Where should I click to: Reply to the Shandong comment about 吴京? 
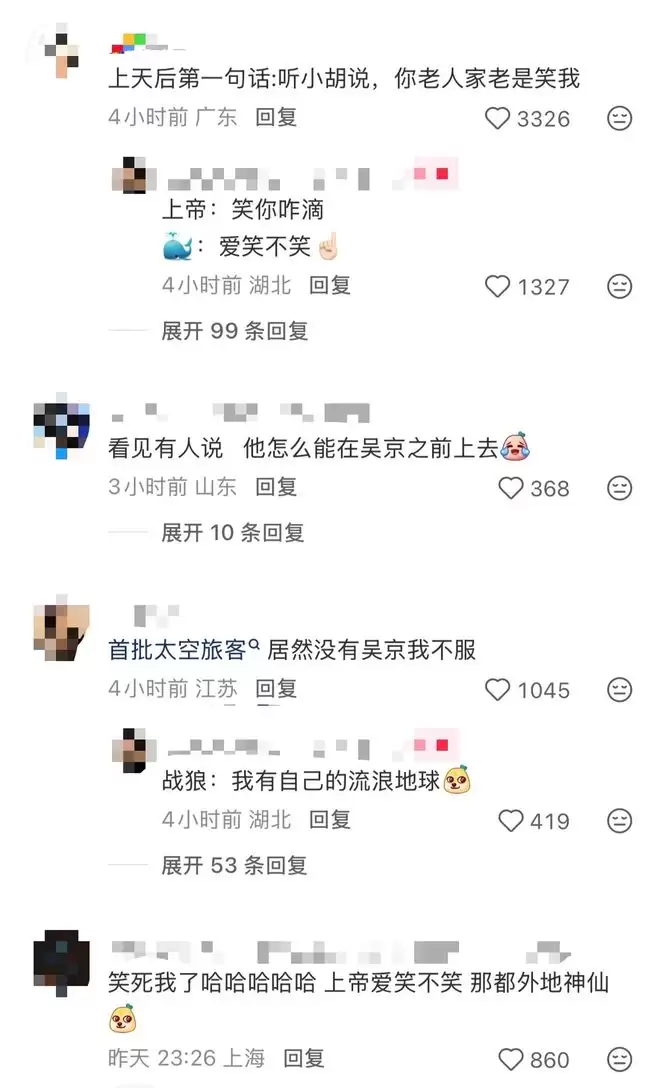[x=276, y=487]
